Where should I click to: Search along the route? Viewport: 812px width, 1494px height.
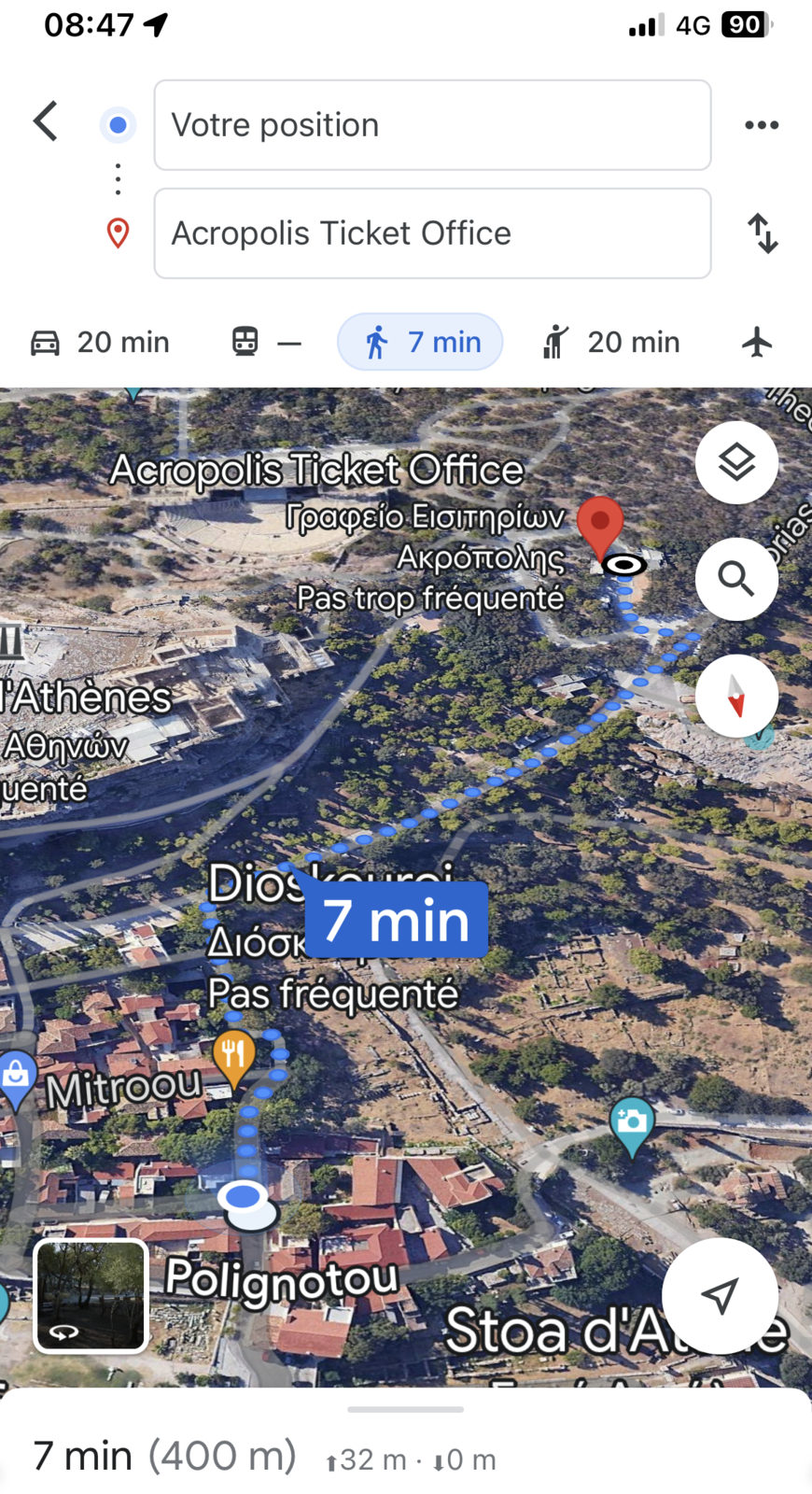click(736, 579)
